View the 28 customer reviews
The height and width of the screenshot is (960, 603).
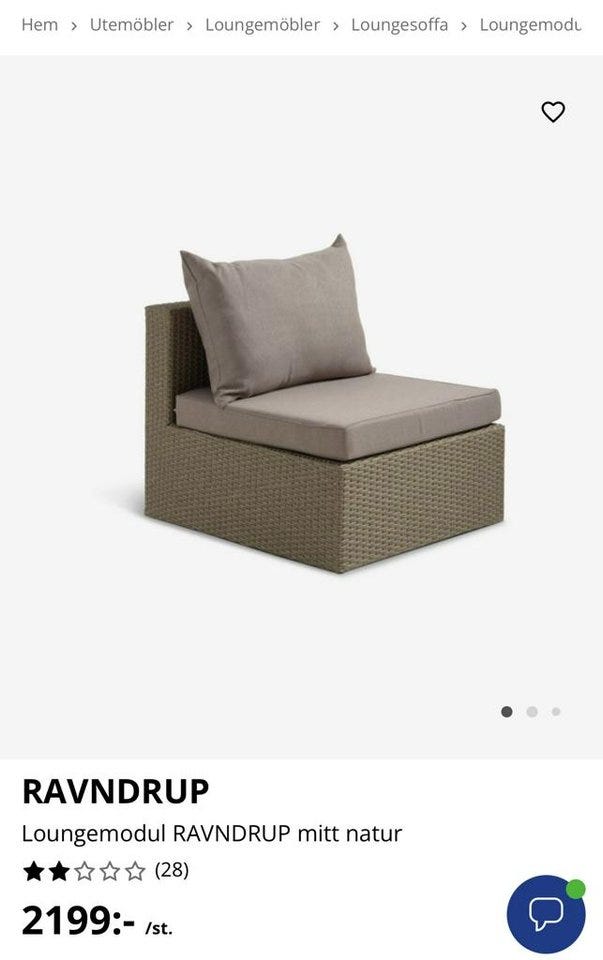coord(171,870)
